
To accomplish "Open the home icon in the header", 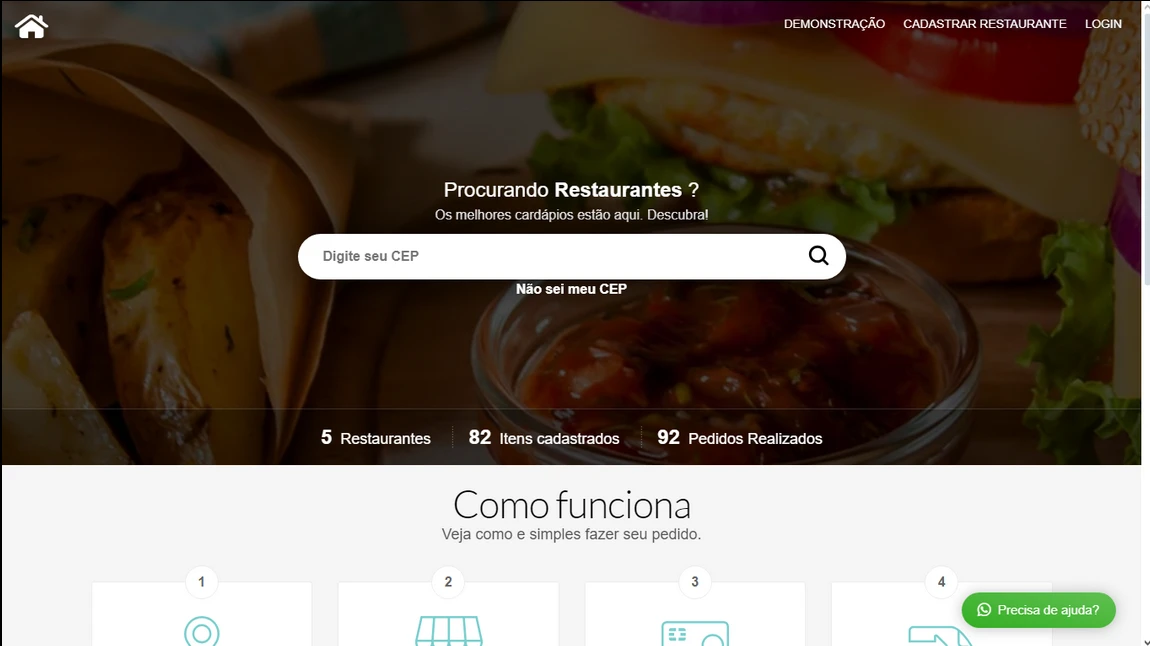I will [x=31, y=26].
